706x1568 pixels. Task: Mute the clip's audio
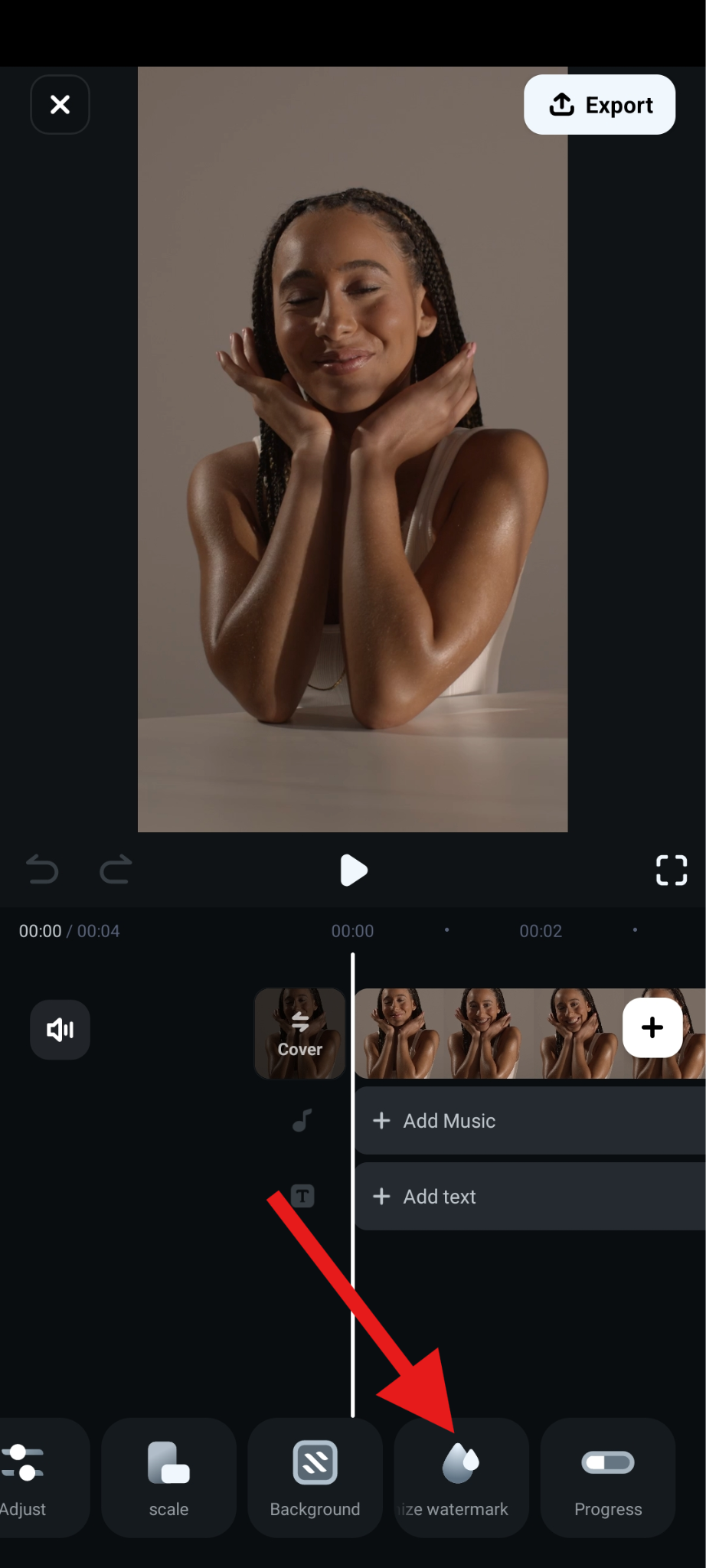(60, 1030)
